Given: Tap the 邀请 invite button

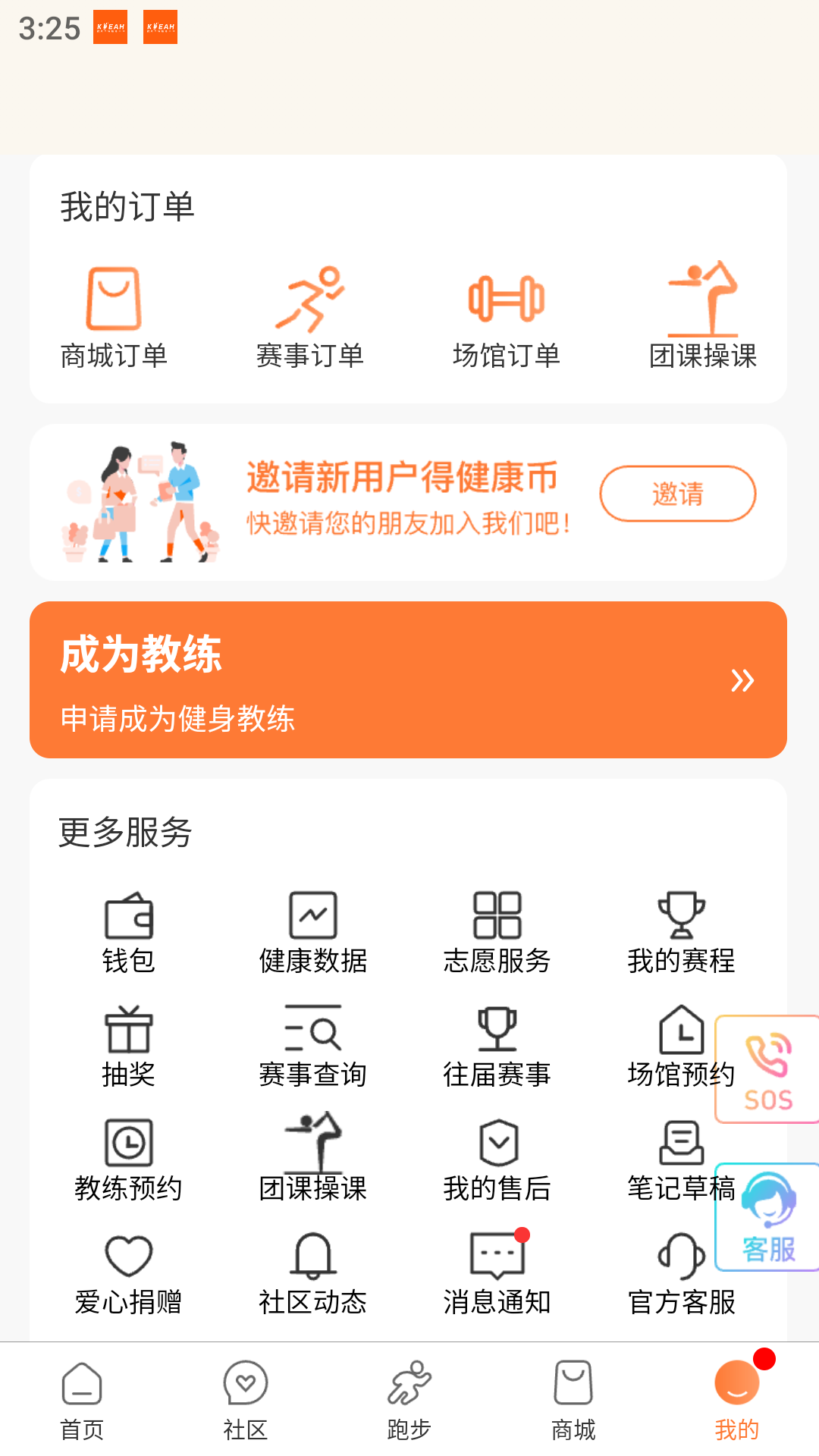Looking at the screenshot, I should [x=677, y=494].
